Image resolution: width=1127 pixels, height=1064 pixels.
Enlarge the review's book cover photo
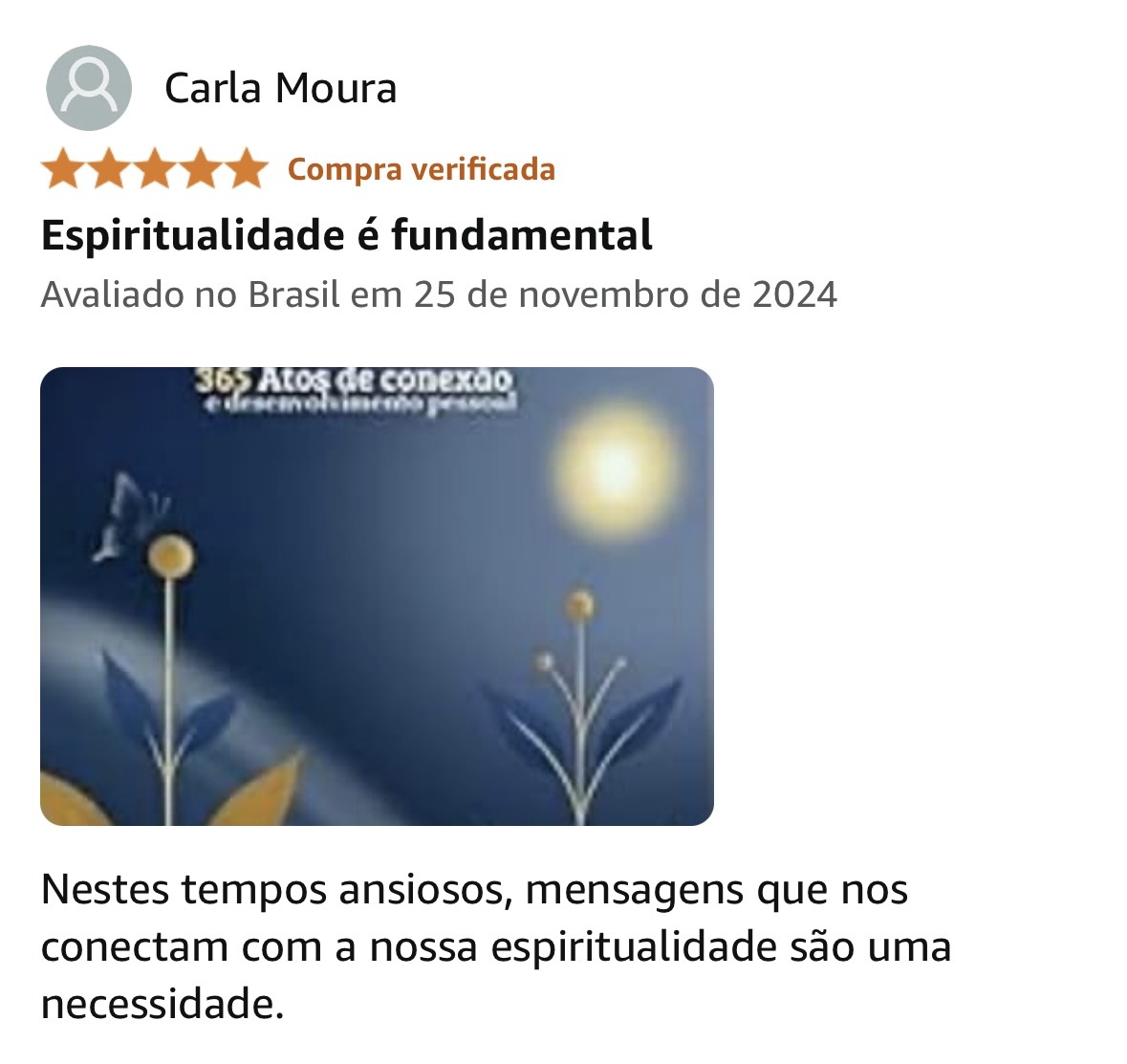pos(377,596)
